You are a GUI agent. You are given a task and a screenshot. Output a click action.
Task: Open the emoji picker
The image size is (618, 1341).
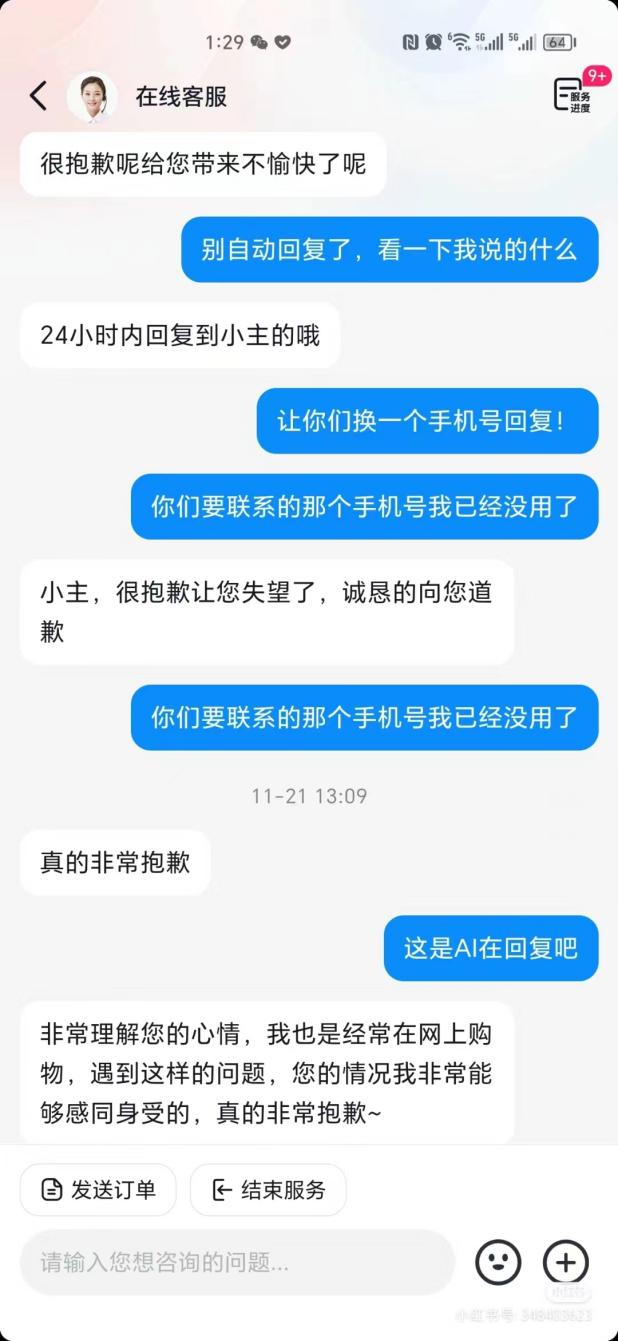coord(498,1262)
